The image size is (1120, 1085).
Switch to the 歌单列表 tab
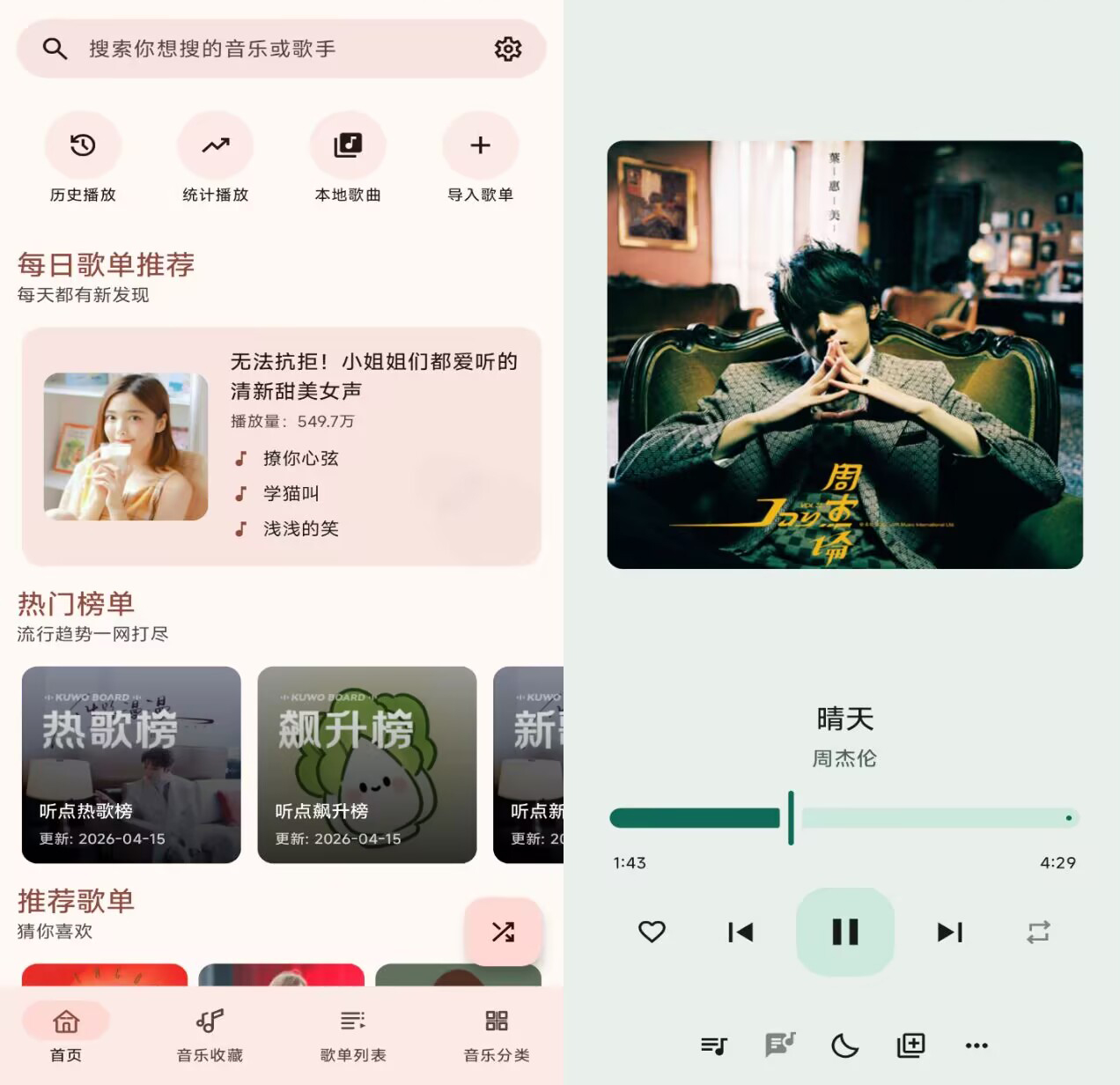(353, 1035)
